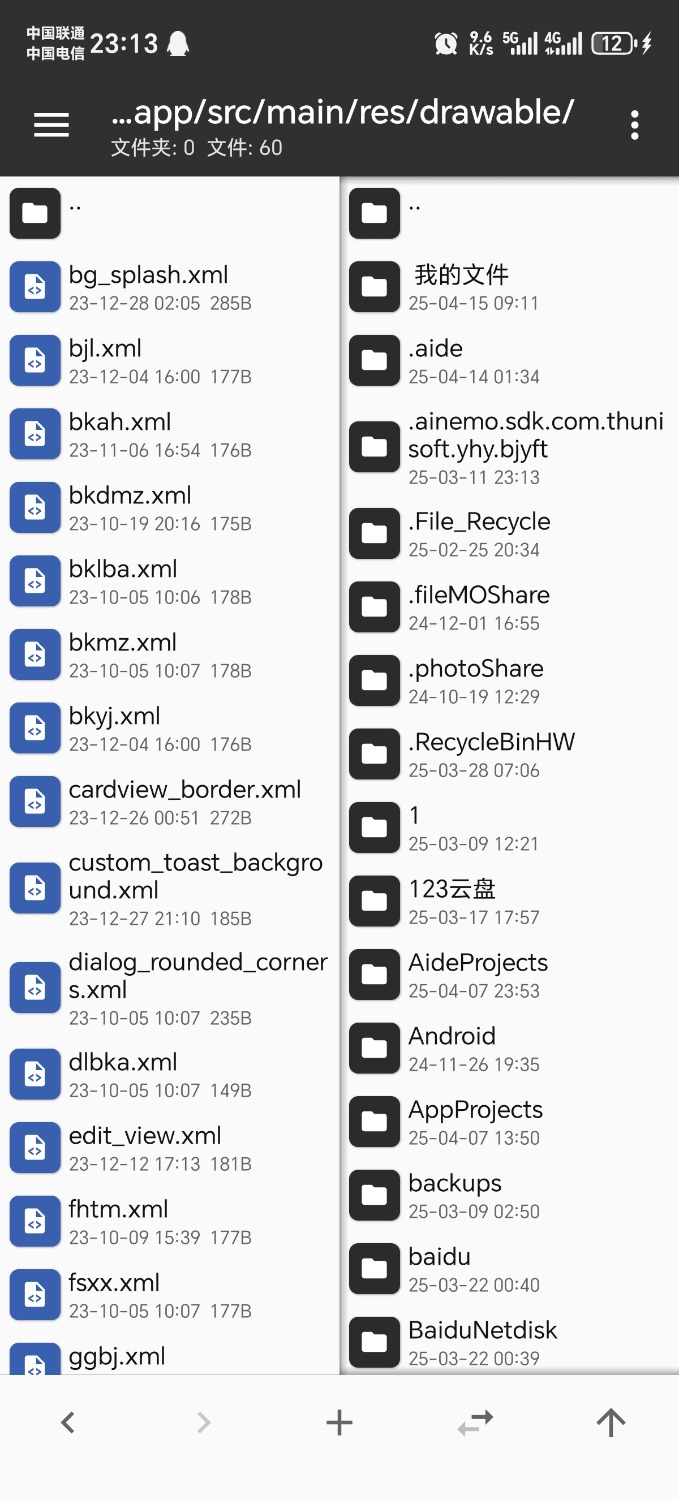Open the three-dot overflow menu
This screenshot has width=679, height=1500.
[x=634, y=125]
